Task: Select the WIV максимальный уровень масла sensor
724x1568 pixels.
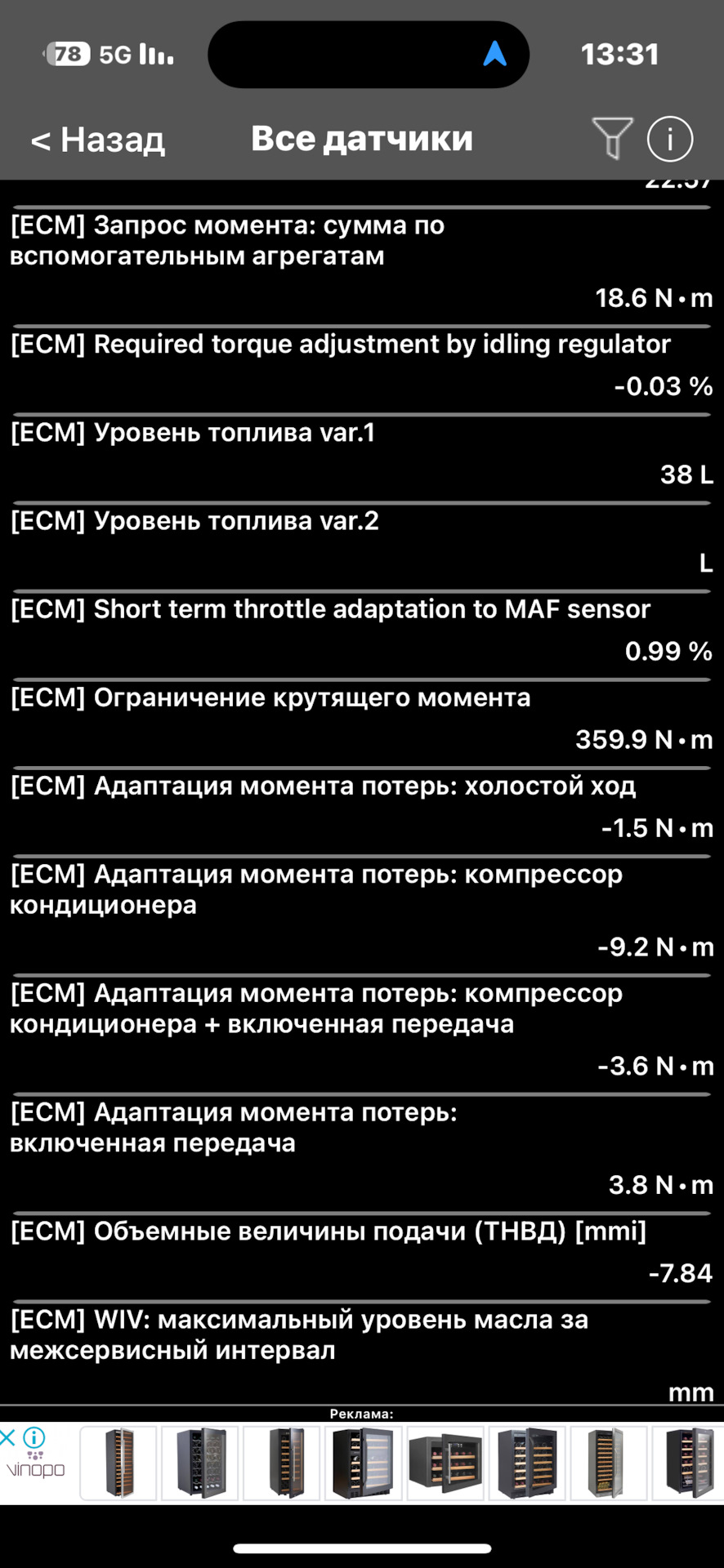Action: click(362, 1347)
